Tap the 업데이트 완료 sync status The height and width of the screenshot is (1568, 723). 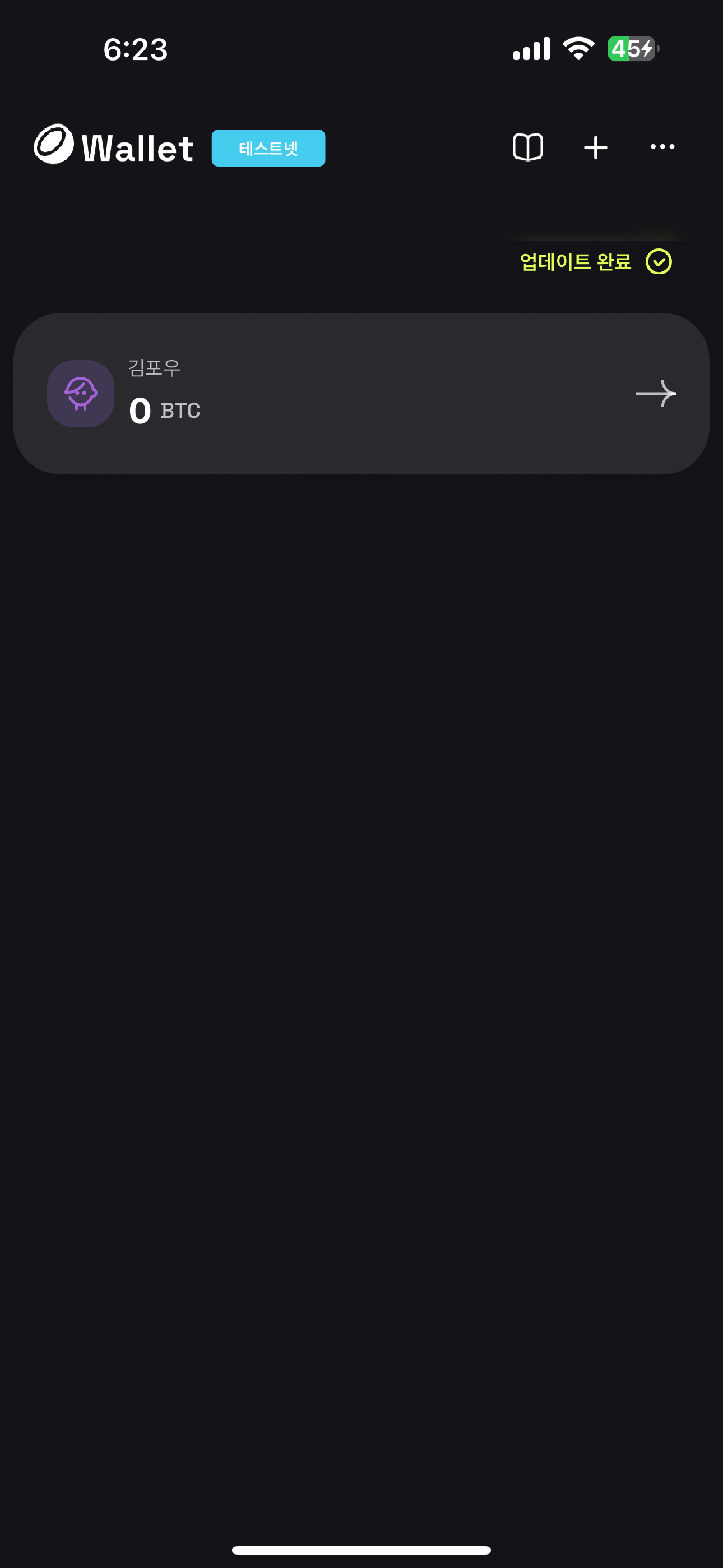pos(595,262)
